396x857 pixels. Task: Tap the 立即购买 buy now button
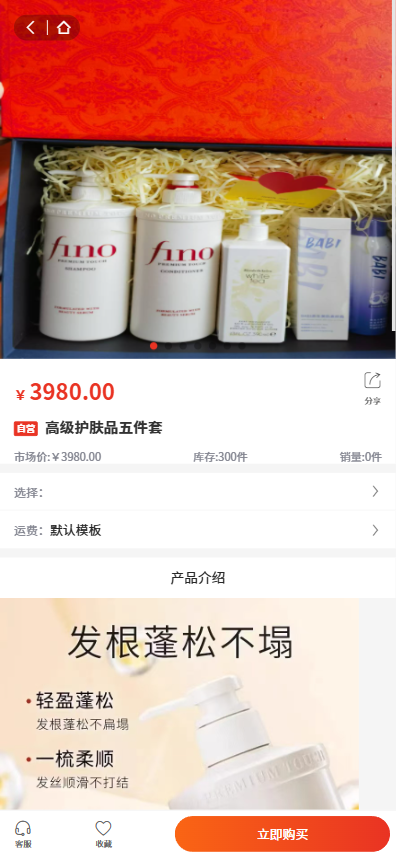282,834
